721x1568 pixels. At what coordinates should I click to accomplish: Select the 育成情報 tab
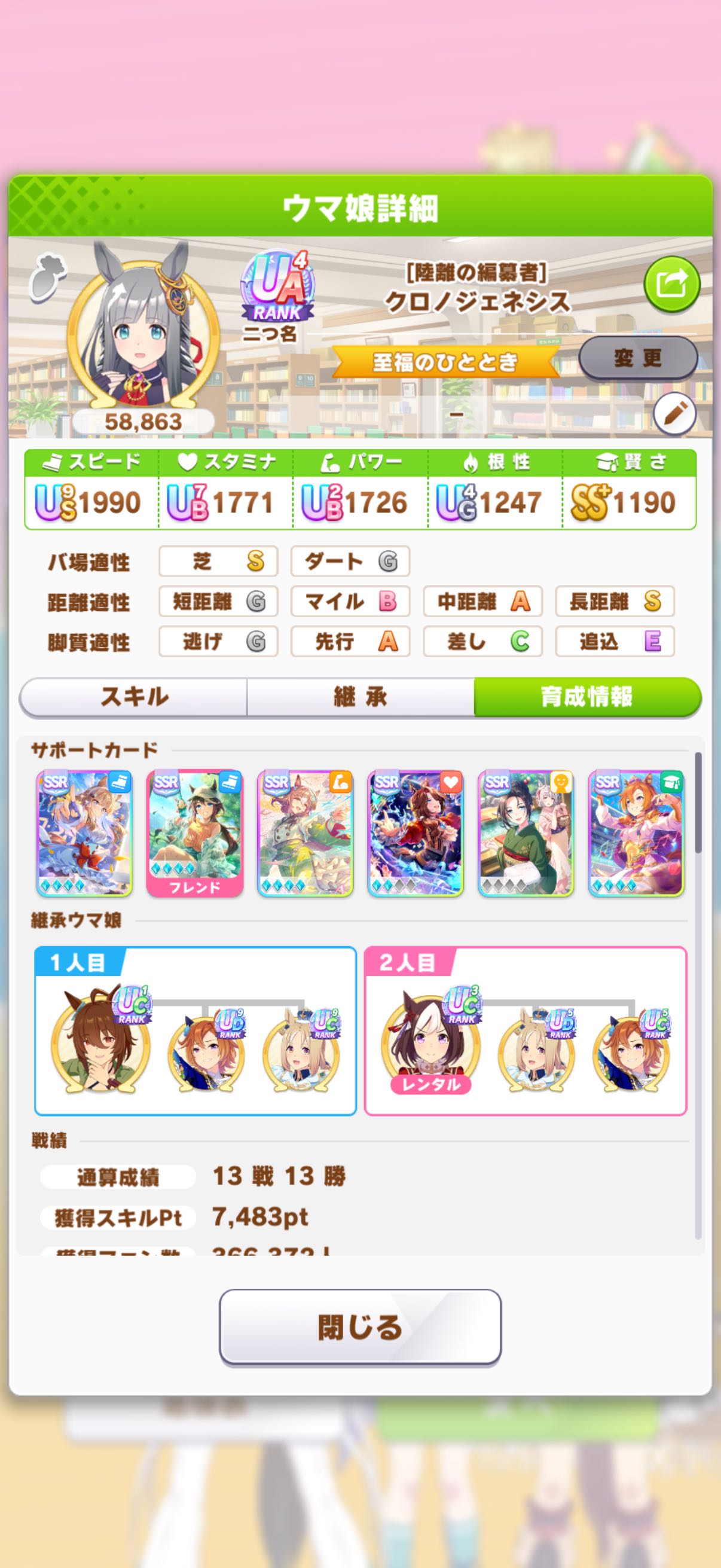point(587,696)
